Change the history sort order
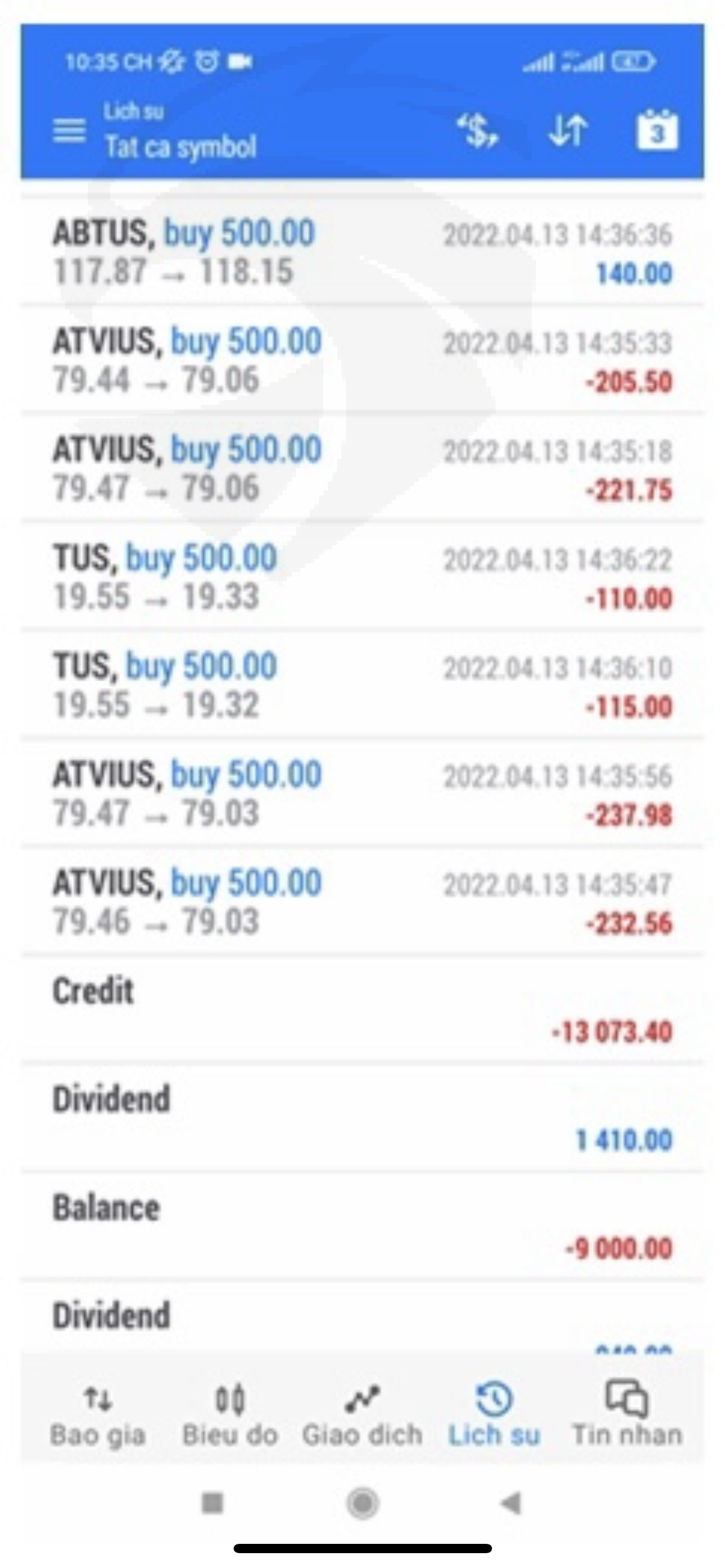Image resolution: width=725 pixels, height=1568 pixels. coord(567,131)
